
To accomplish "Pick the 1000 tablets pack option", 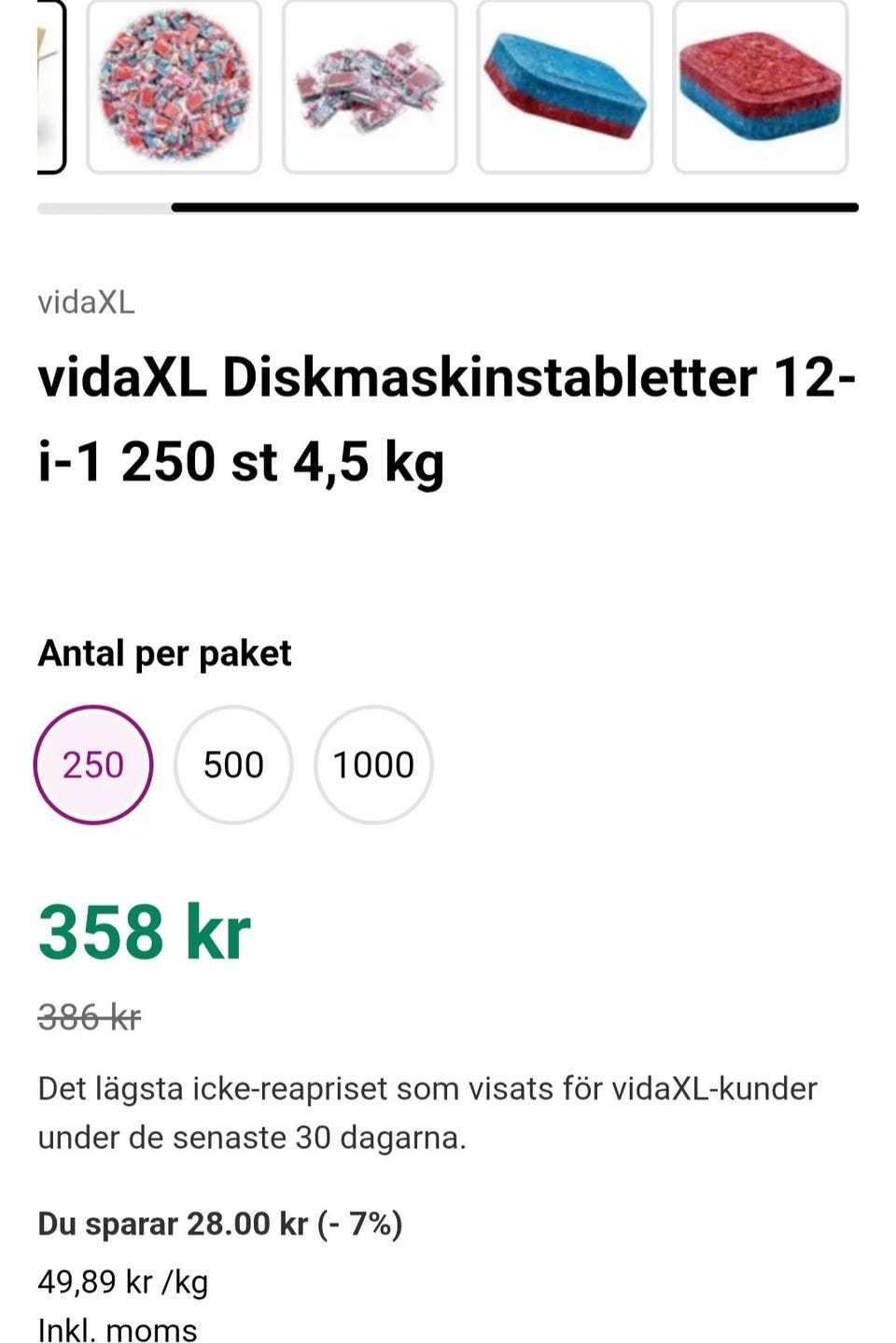I will 373,765.
